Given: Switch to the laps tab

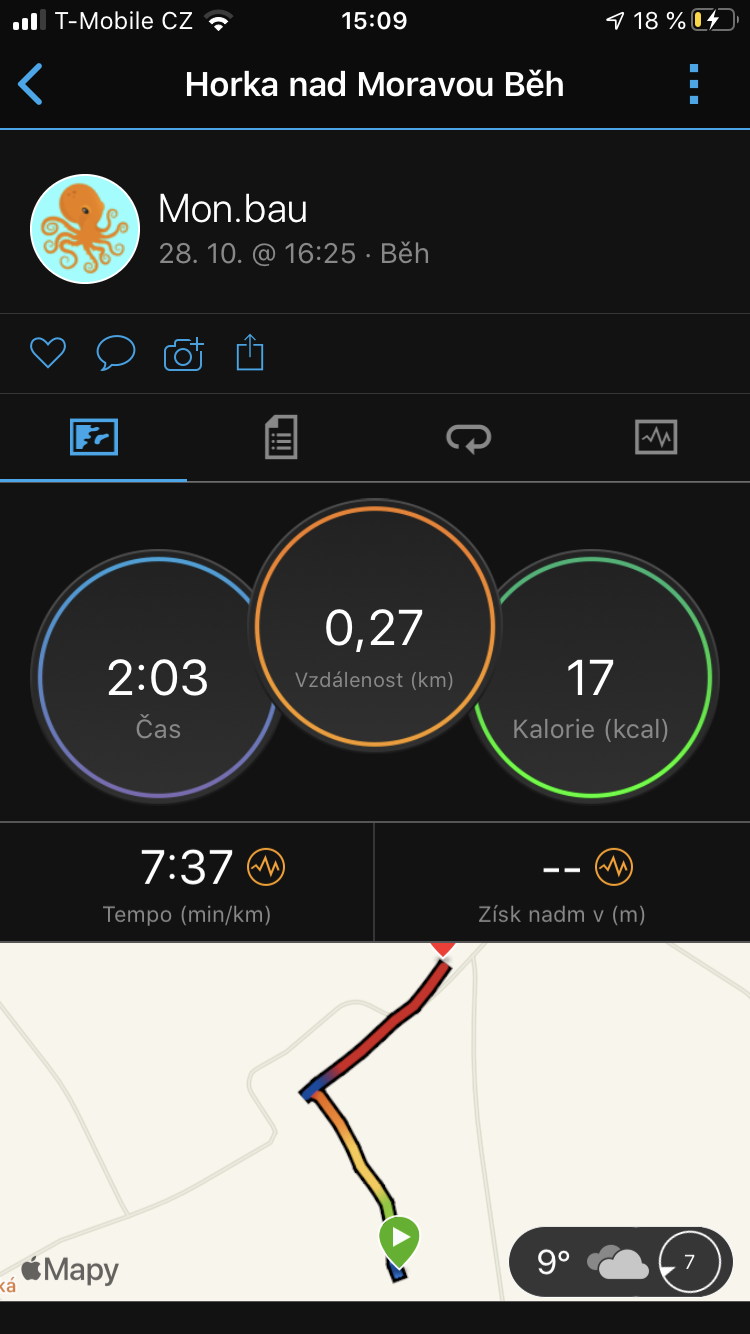Looking at the screenshot, I should pos(468,438).
